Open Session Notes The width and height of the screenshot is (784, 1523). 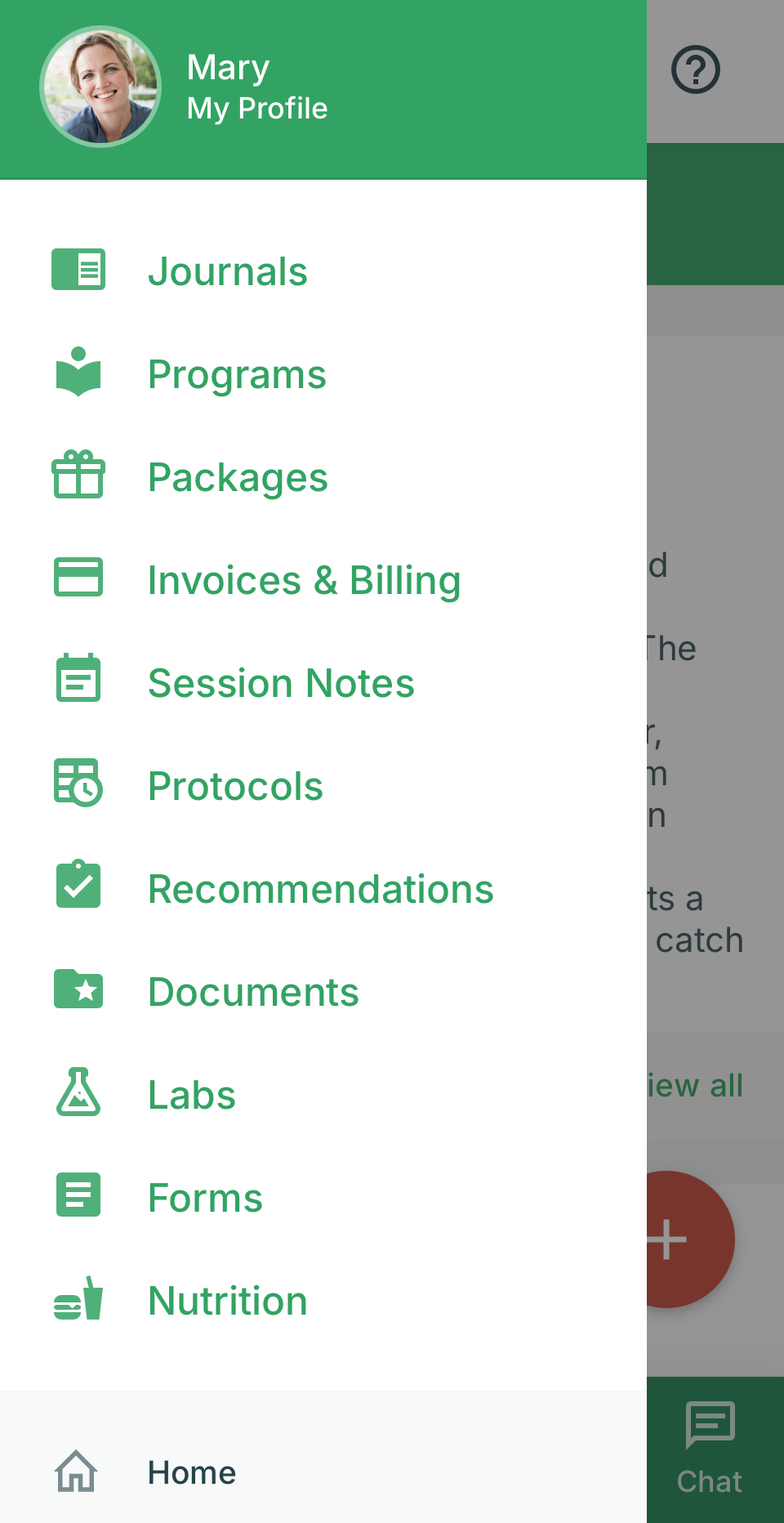(281, 683)
